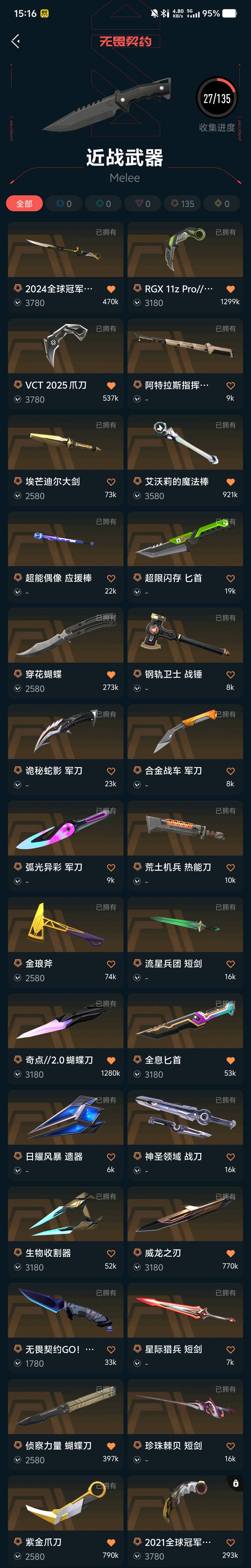
Task: Favorite the 钢轨卫士 战锤 skin
Action: point(230,674)
